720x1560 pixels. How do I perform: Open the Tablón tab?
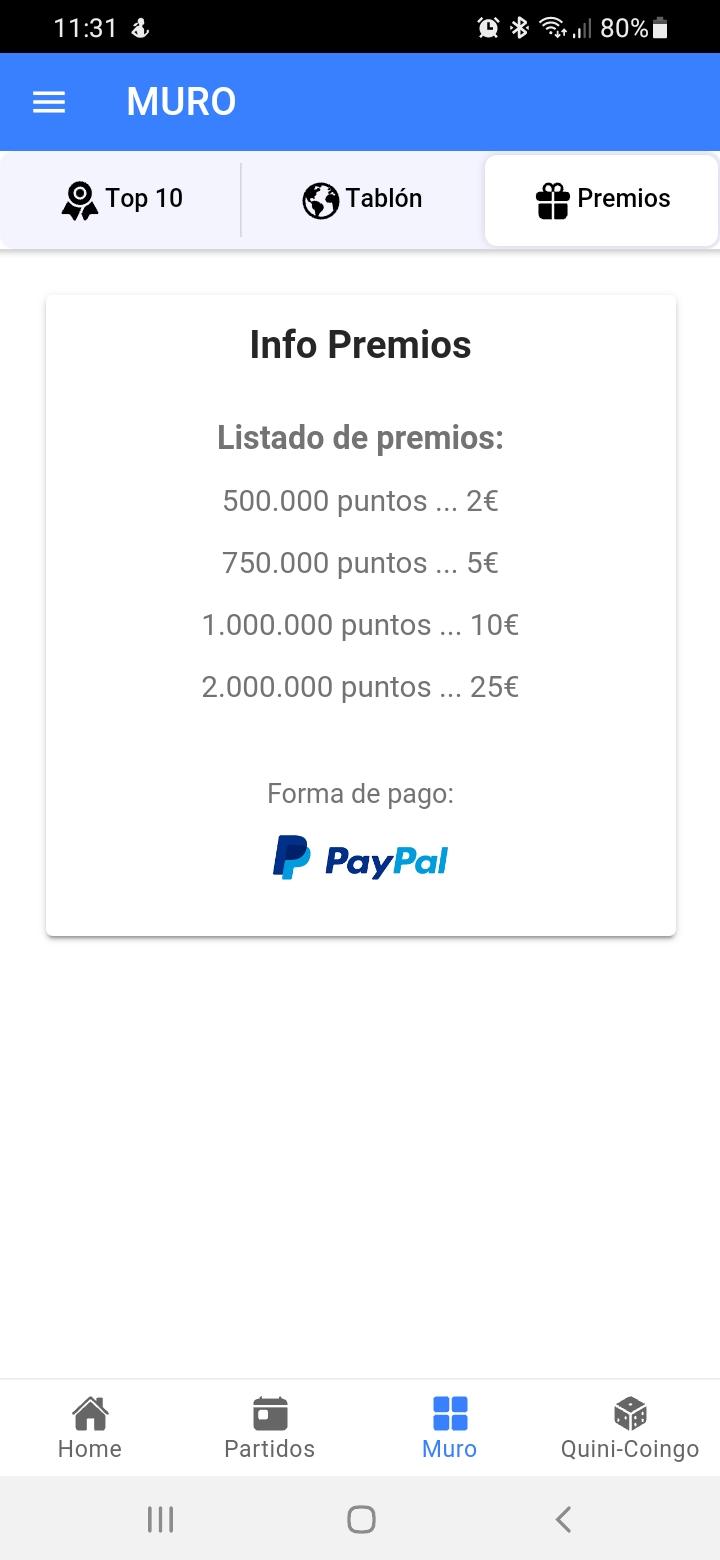(x=362, y=199)
